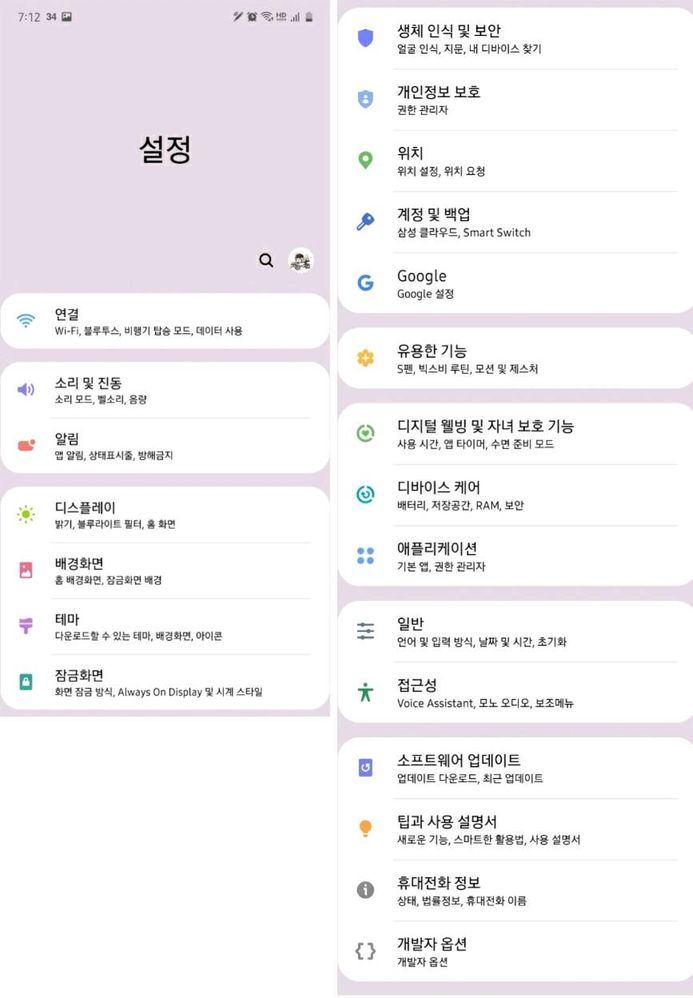Go to 잠금화면 lock screen settings
Viewport: 693px width, 998px height.
[x=165, y=682]
